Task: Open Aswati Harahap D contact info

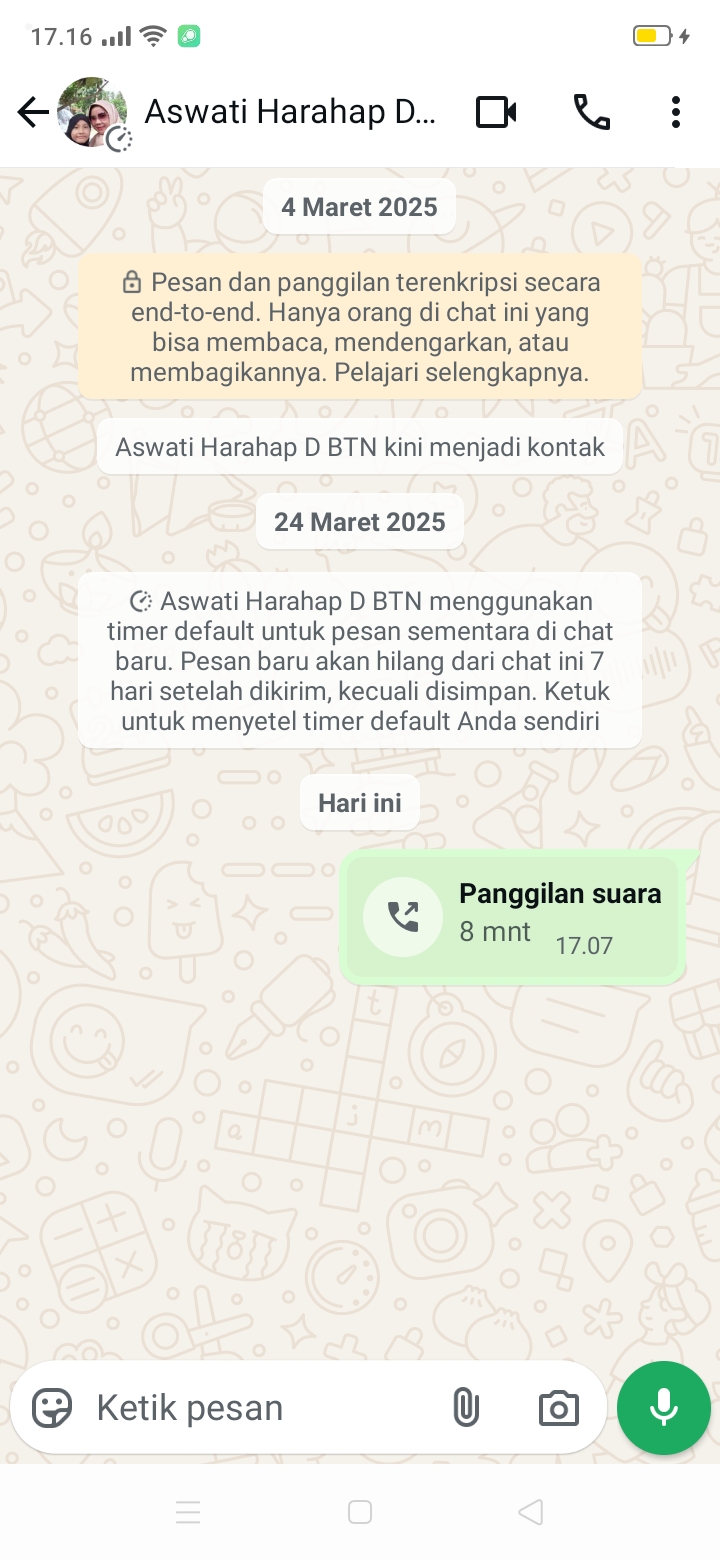Action: [290, 112]
